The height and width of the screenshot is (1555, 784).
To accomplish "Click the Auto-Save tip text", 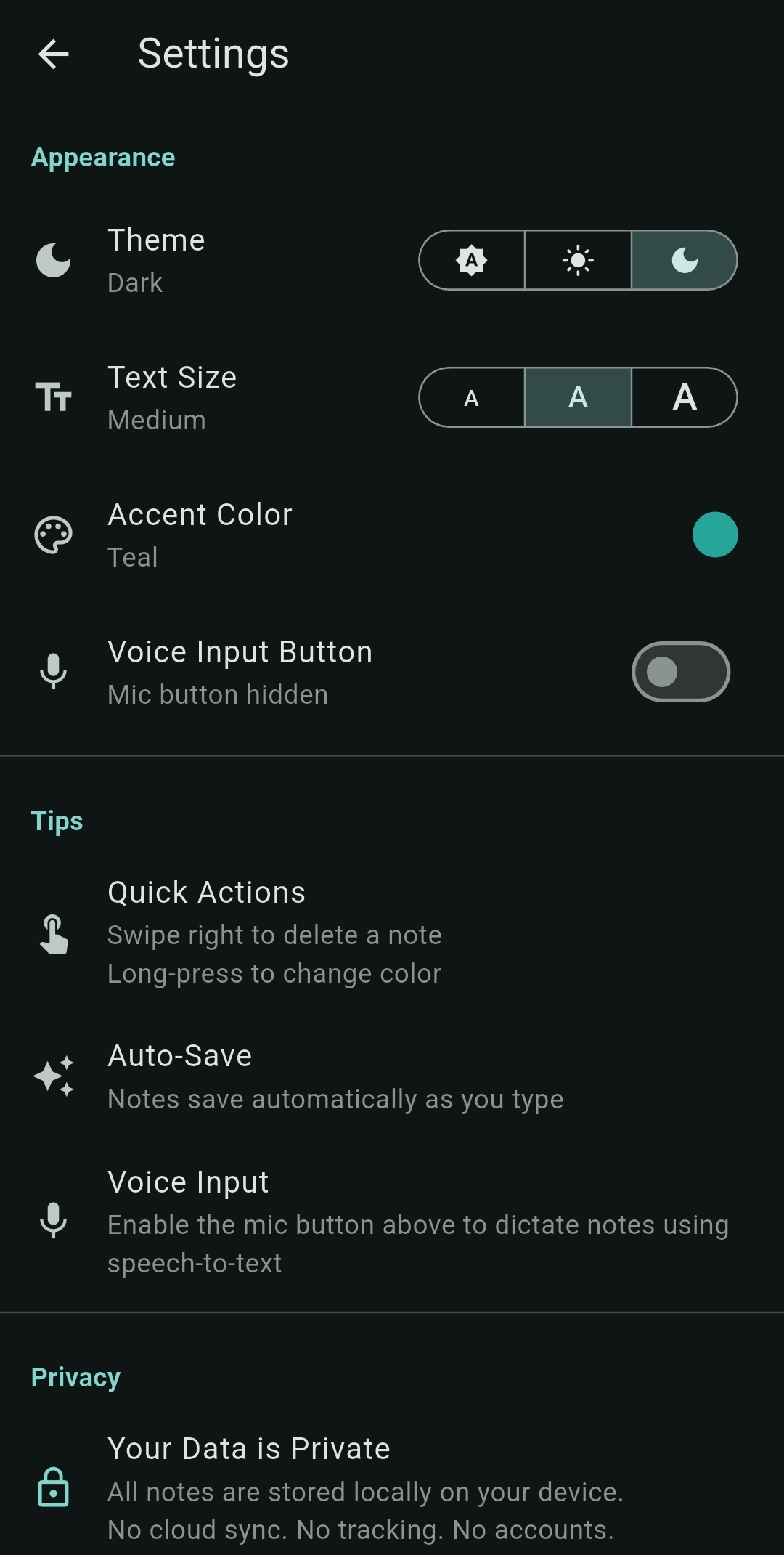I will click(x=179, y=1055).
